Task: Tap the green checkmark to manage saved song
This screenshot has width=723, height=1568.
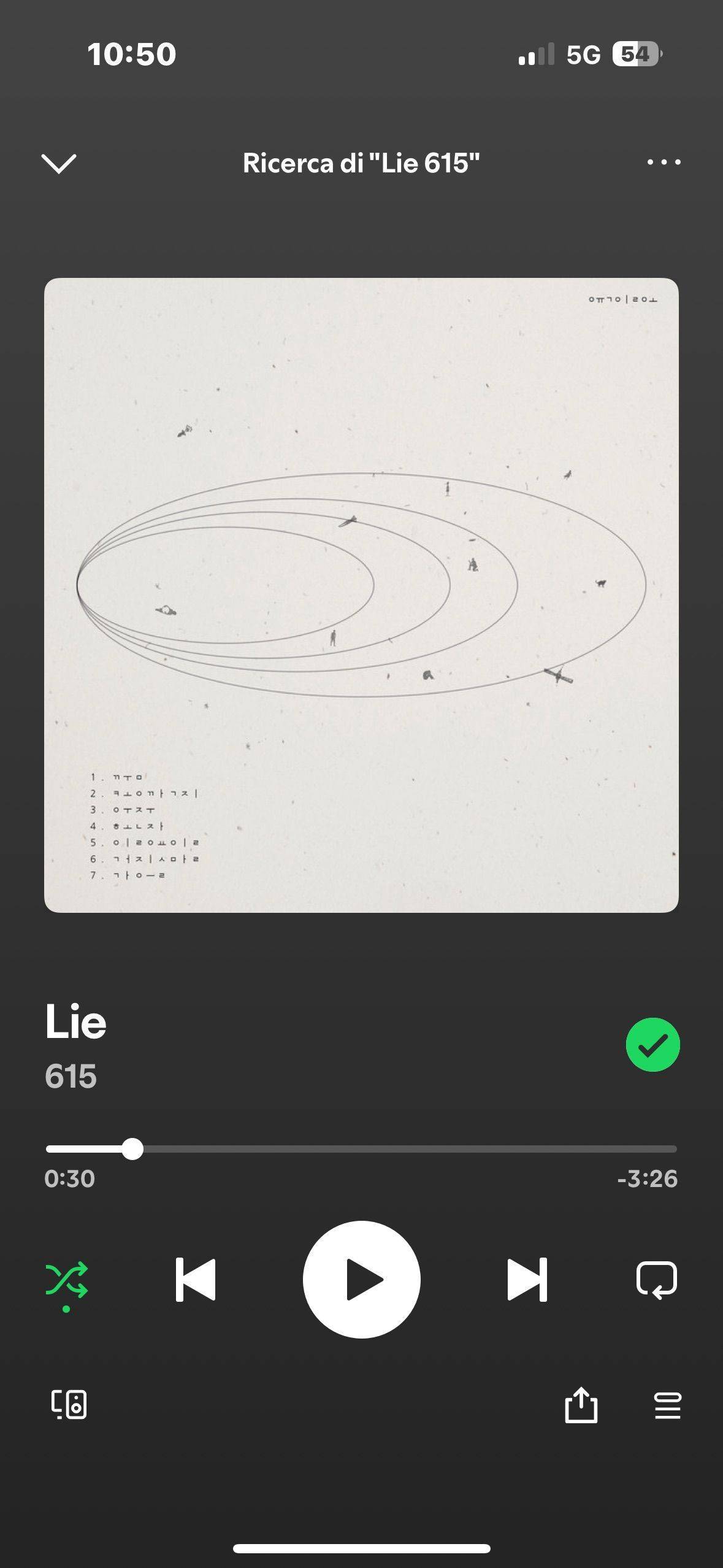Action: [x=652, y=1045]
